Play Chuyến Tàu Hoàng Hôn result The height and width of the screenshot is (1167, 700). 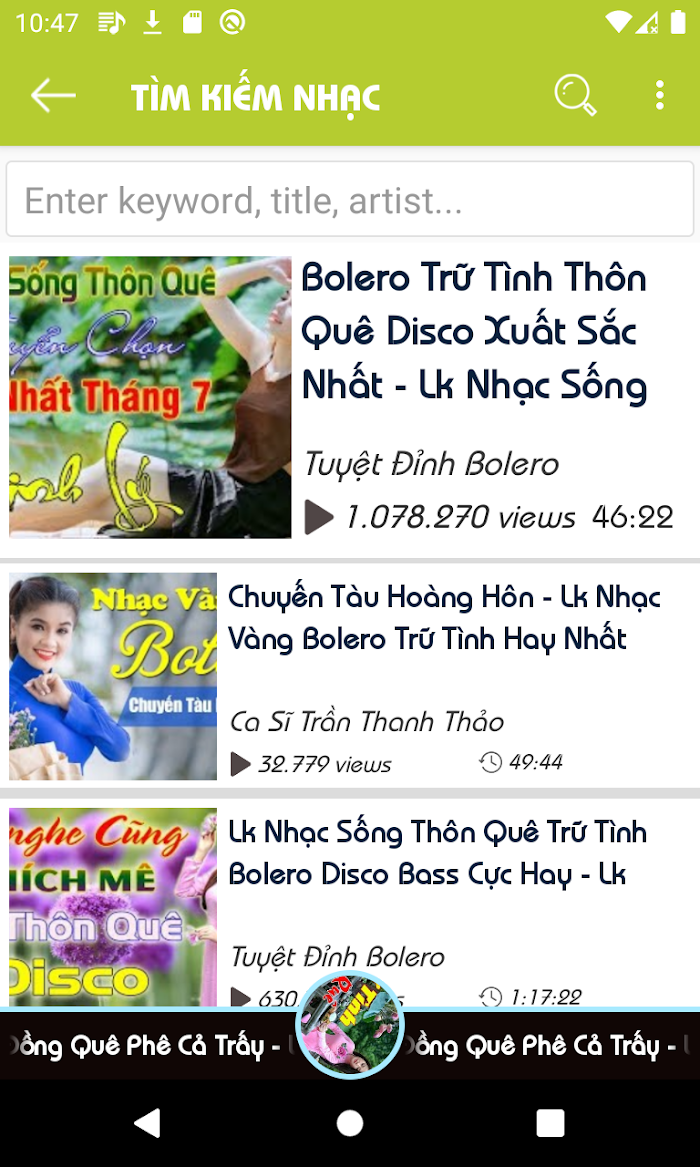[444, 618]
